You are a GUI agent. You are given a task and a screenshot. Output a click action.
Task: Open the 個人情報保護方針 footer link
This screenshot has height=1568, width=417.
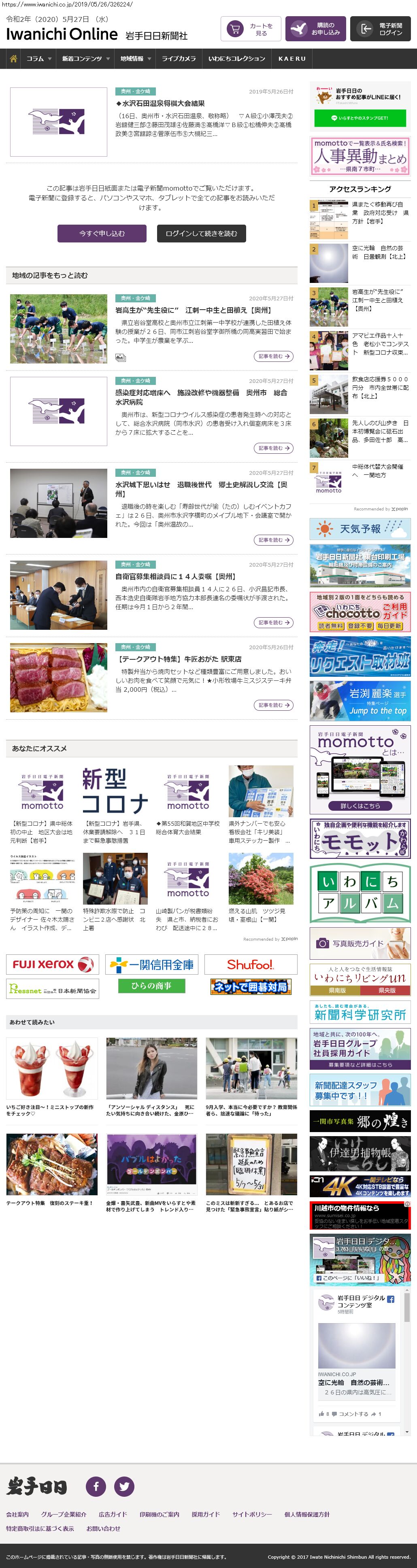[x=307, y=1515]
